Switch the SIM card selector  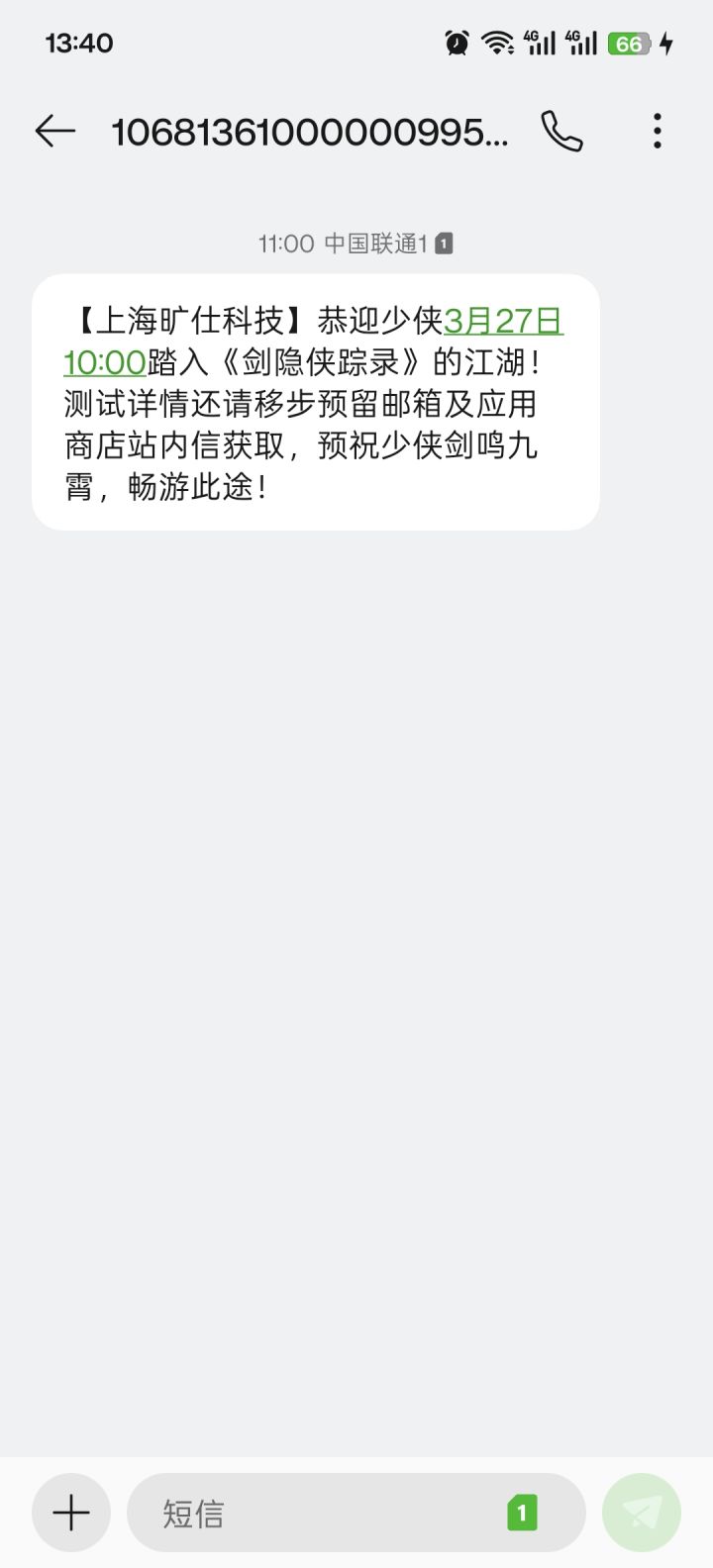pos(522,1513)
